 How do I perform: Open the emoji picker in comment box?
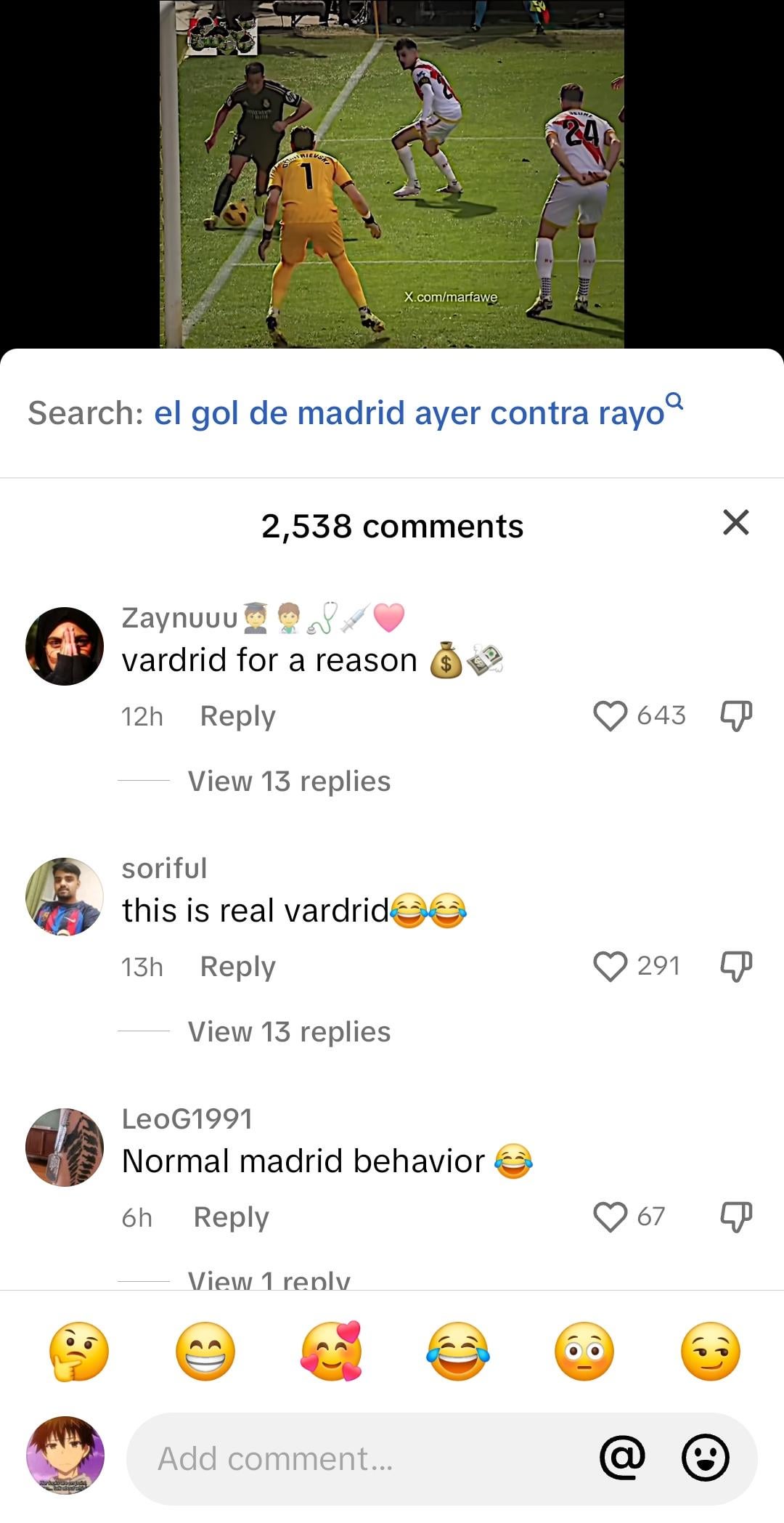705,1458
